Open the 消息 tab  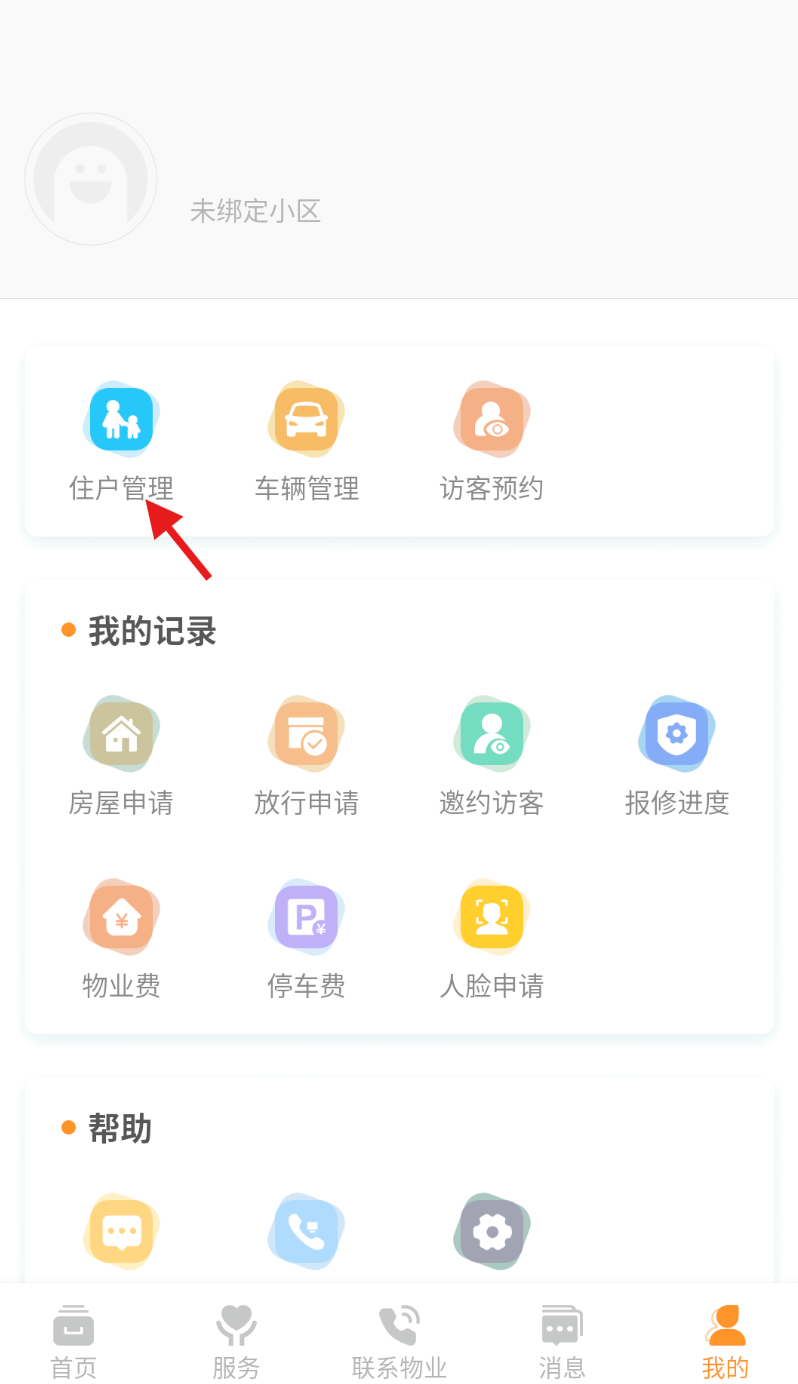[561, 1341]
